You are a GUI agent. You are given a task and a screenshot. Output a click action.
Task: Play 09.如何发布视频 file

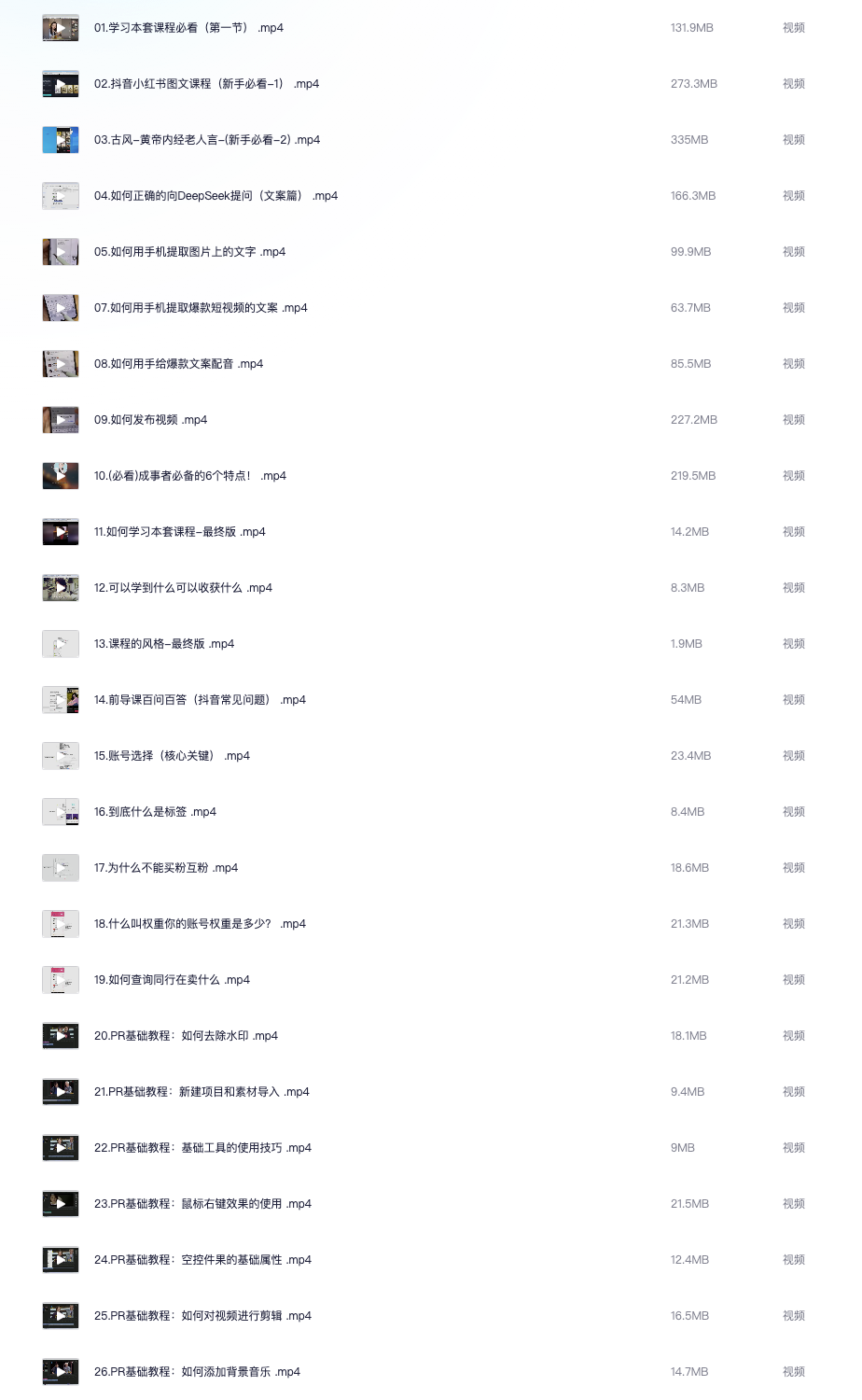coord(150,420)
